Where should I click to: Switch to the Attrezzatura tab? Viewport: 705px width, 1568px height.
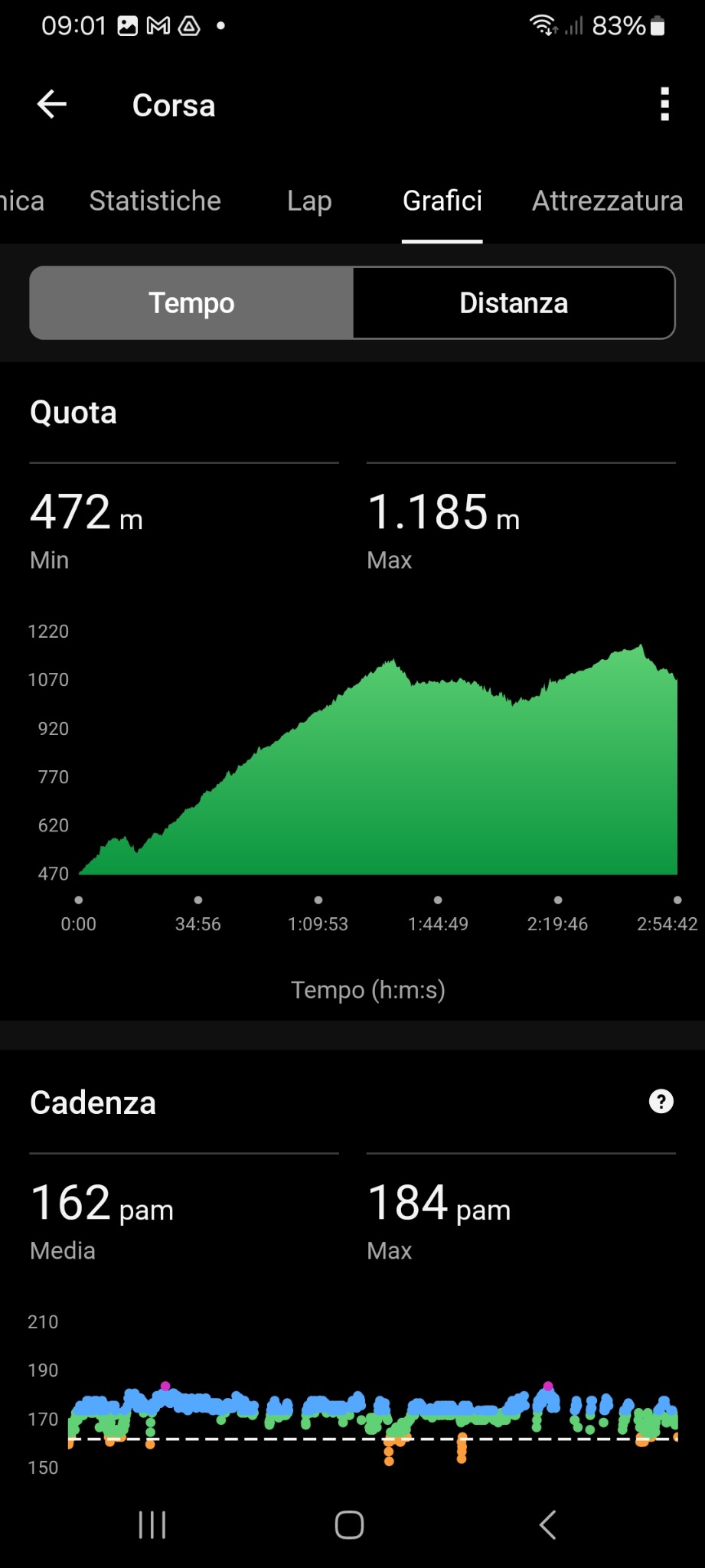coord(607,201)
